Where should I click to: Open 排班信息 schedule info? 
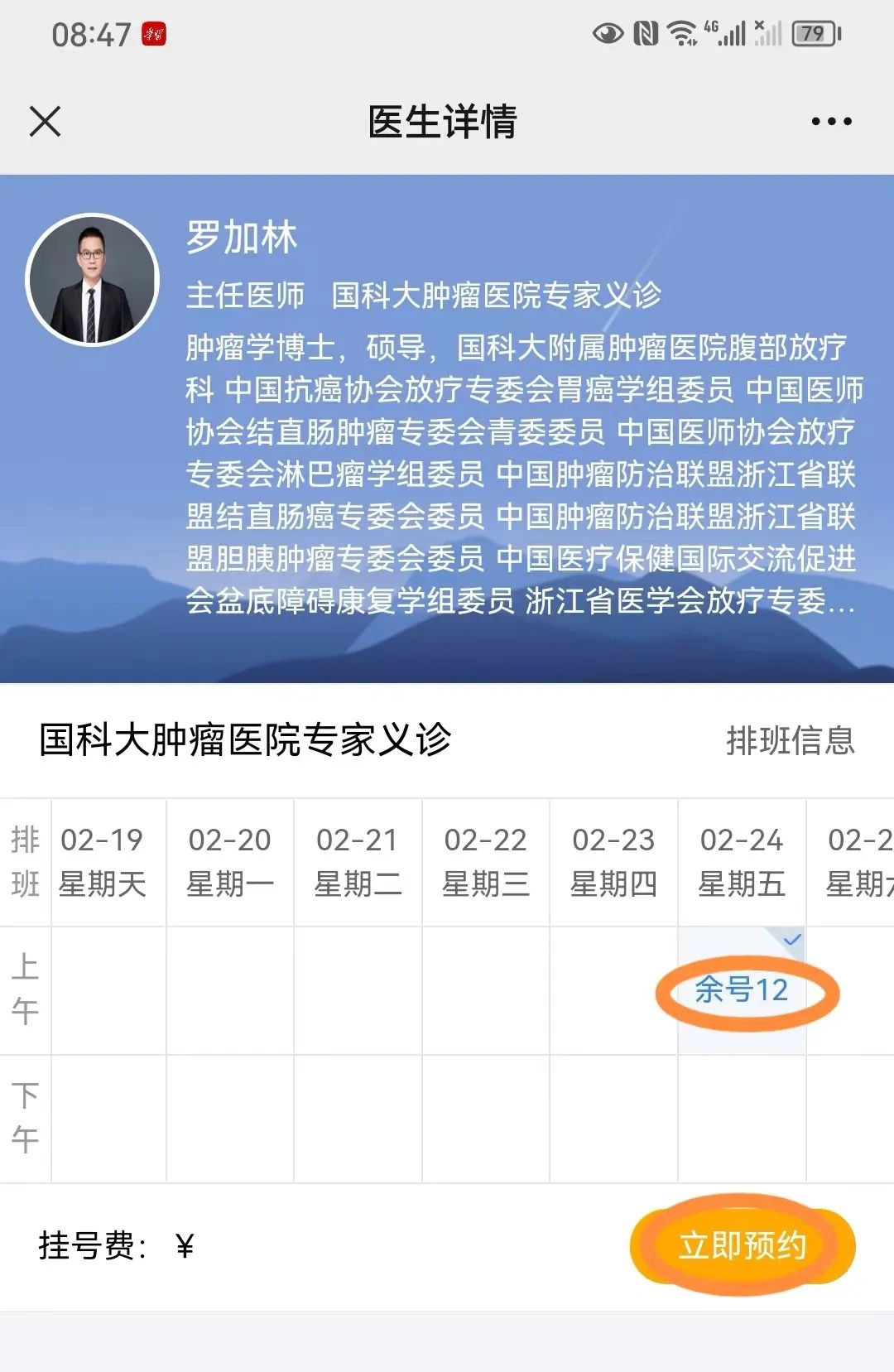point(790,740)
